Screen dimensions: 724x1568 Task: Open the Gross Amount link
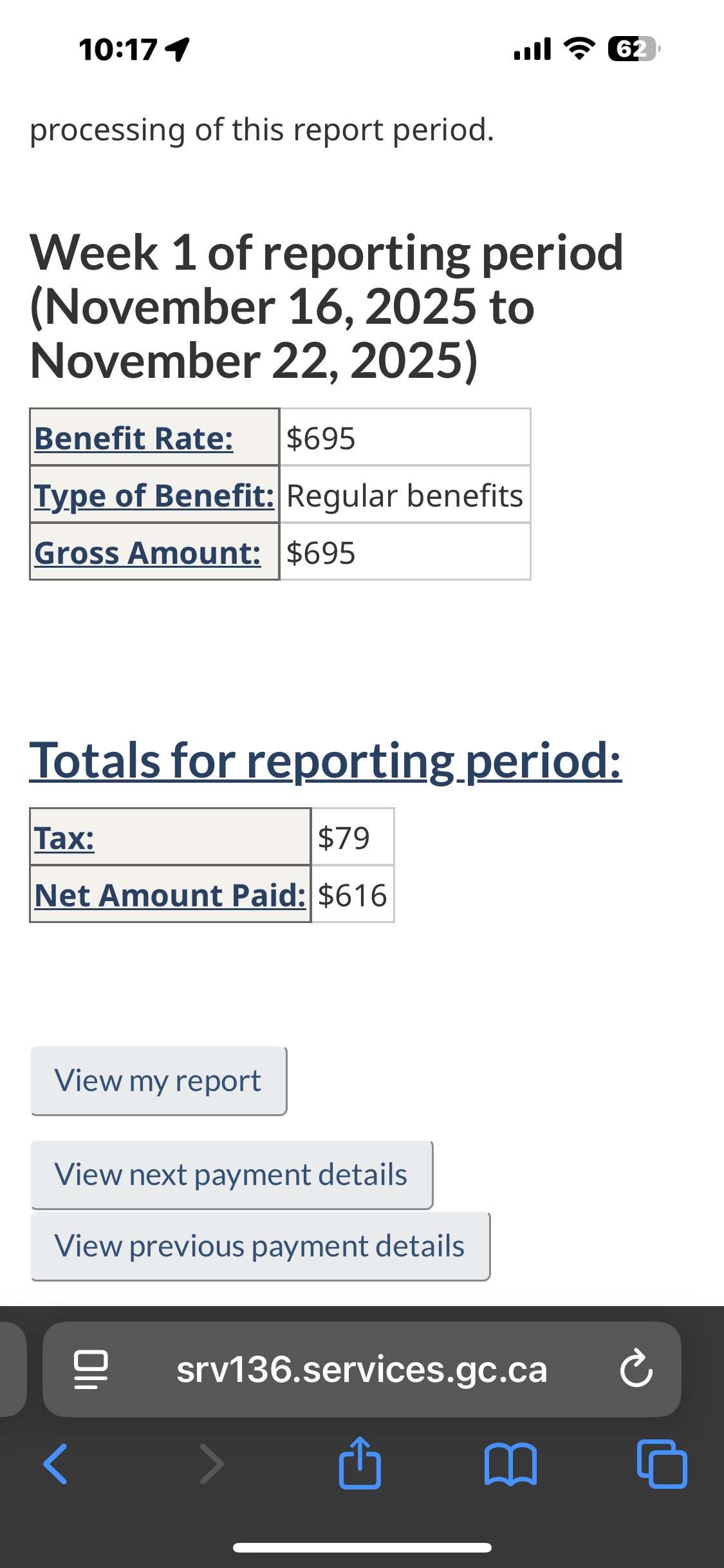click(147, 554)
